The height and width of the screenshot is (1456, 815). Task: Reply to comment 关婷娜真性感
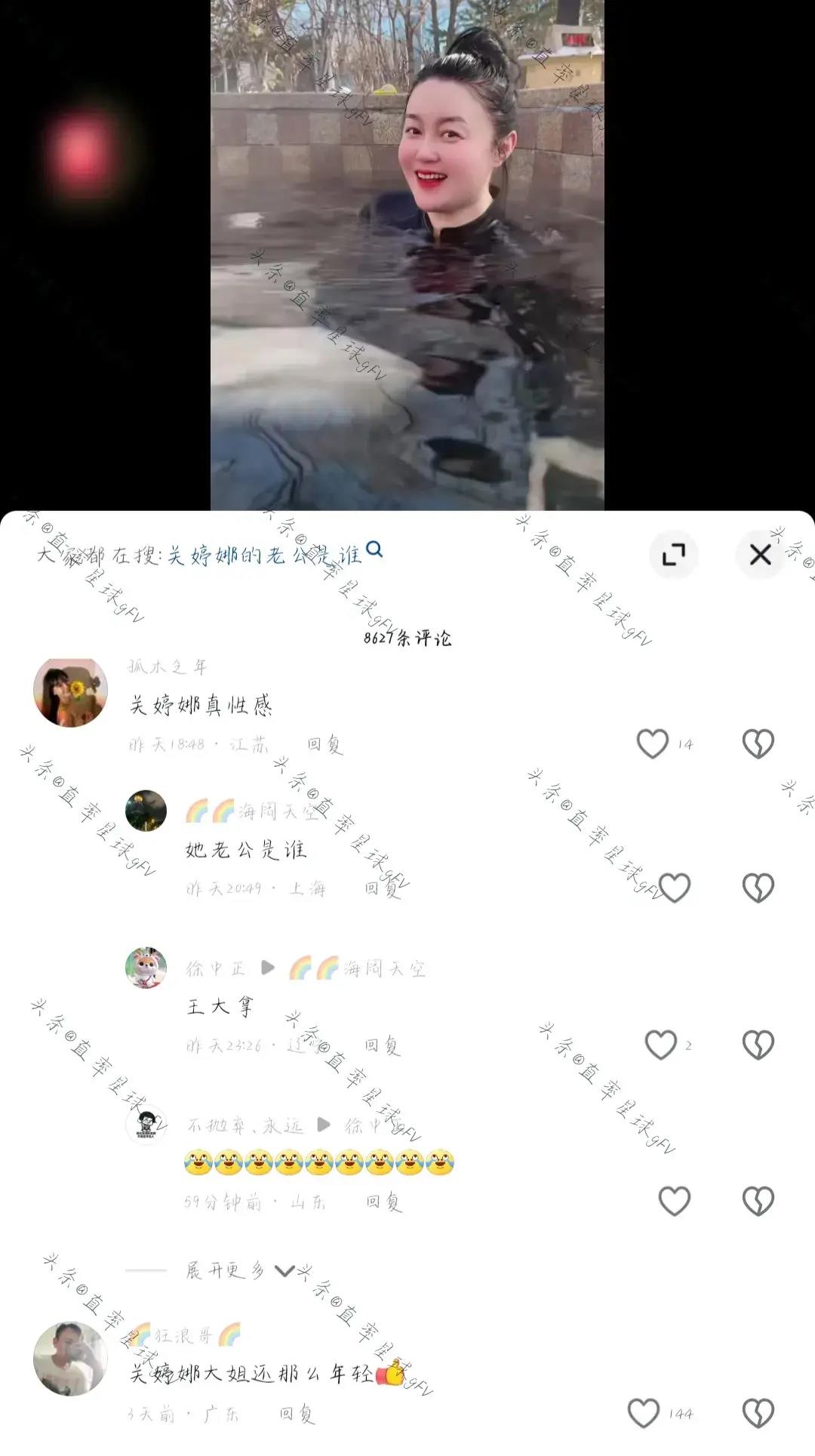324,745
